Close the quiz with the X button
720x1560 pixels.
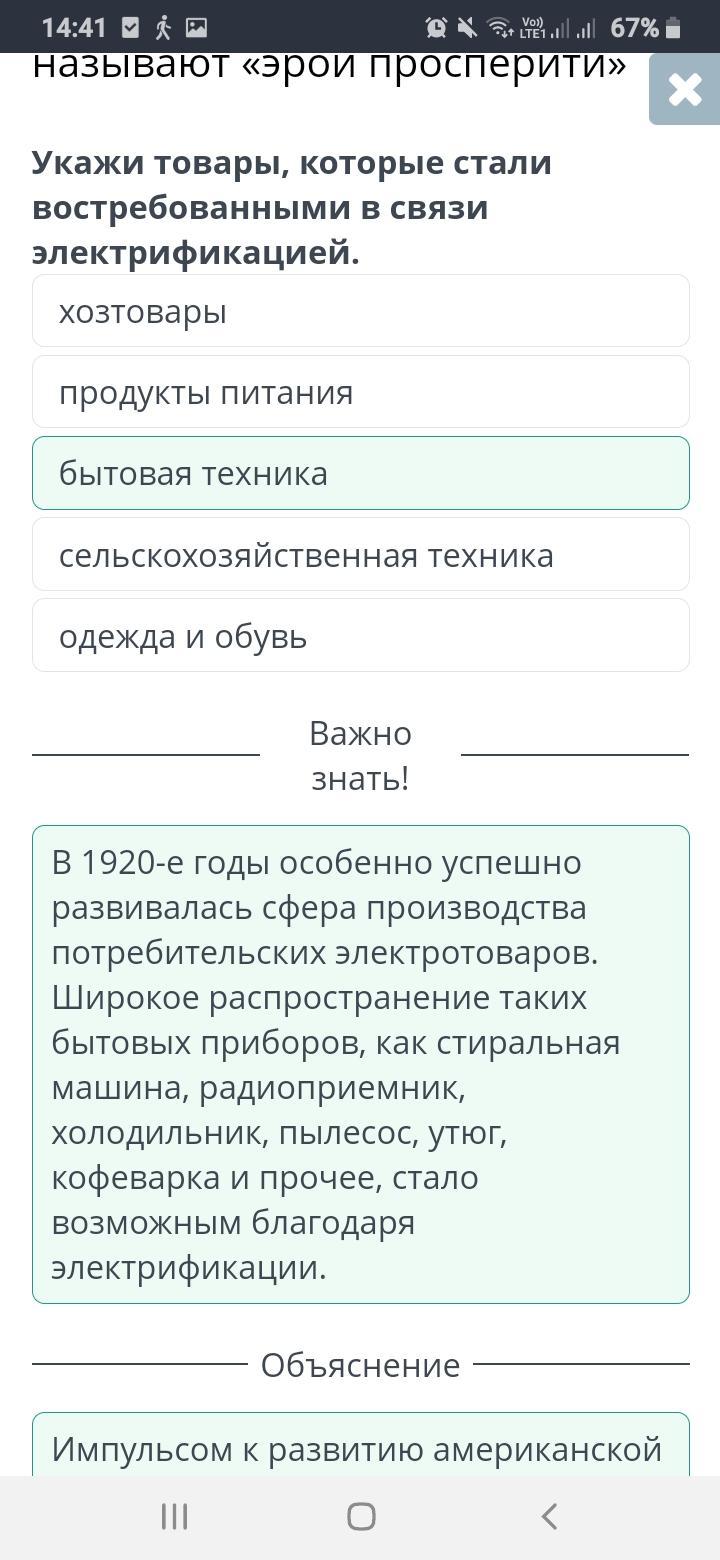point(685,90)
